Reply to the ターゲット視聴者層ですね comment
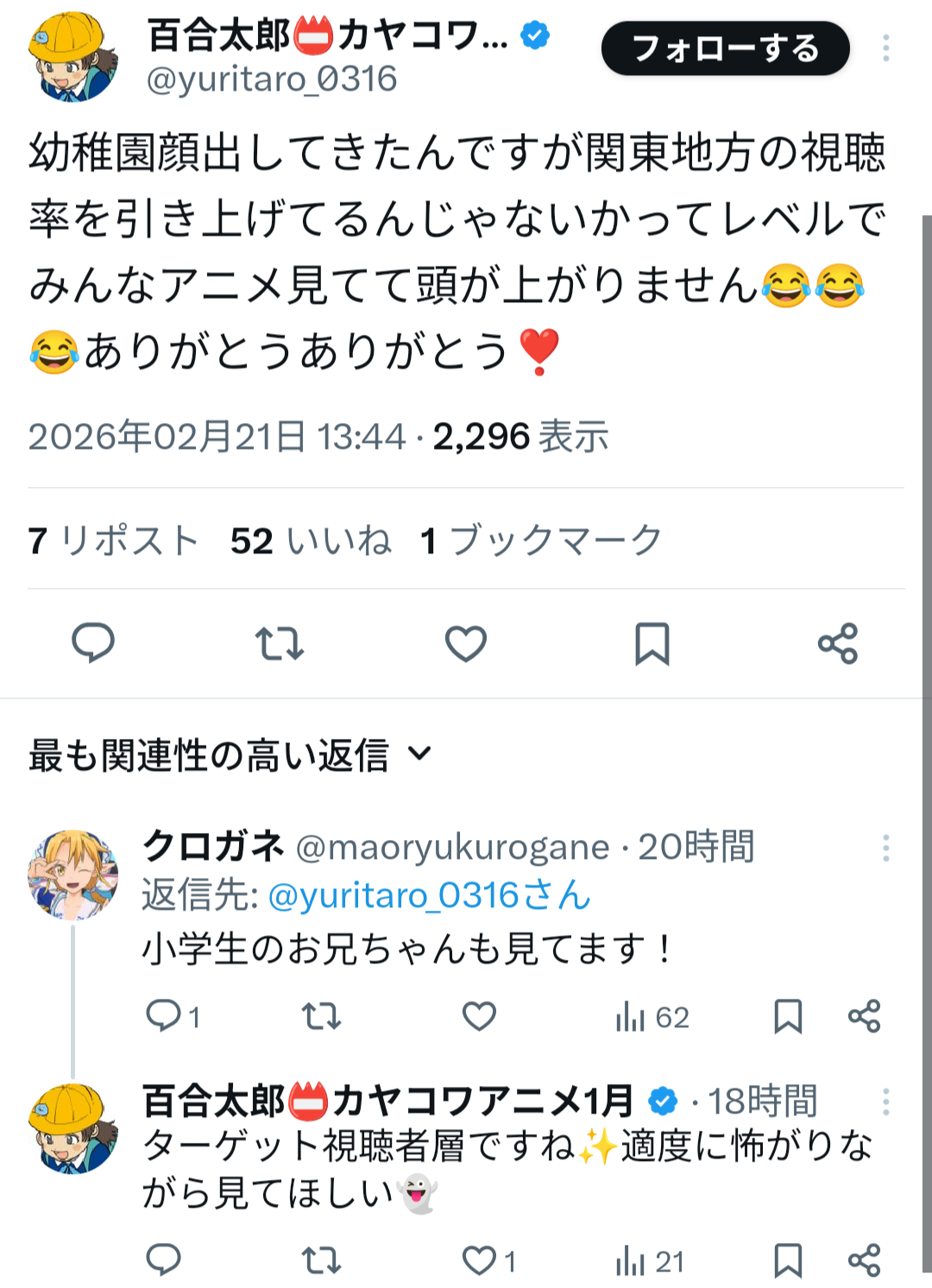Viewport: 932px width, 1288px height. tap(163, 1260)
